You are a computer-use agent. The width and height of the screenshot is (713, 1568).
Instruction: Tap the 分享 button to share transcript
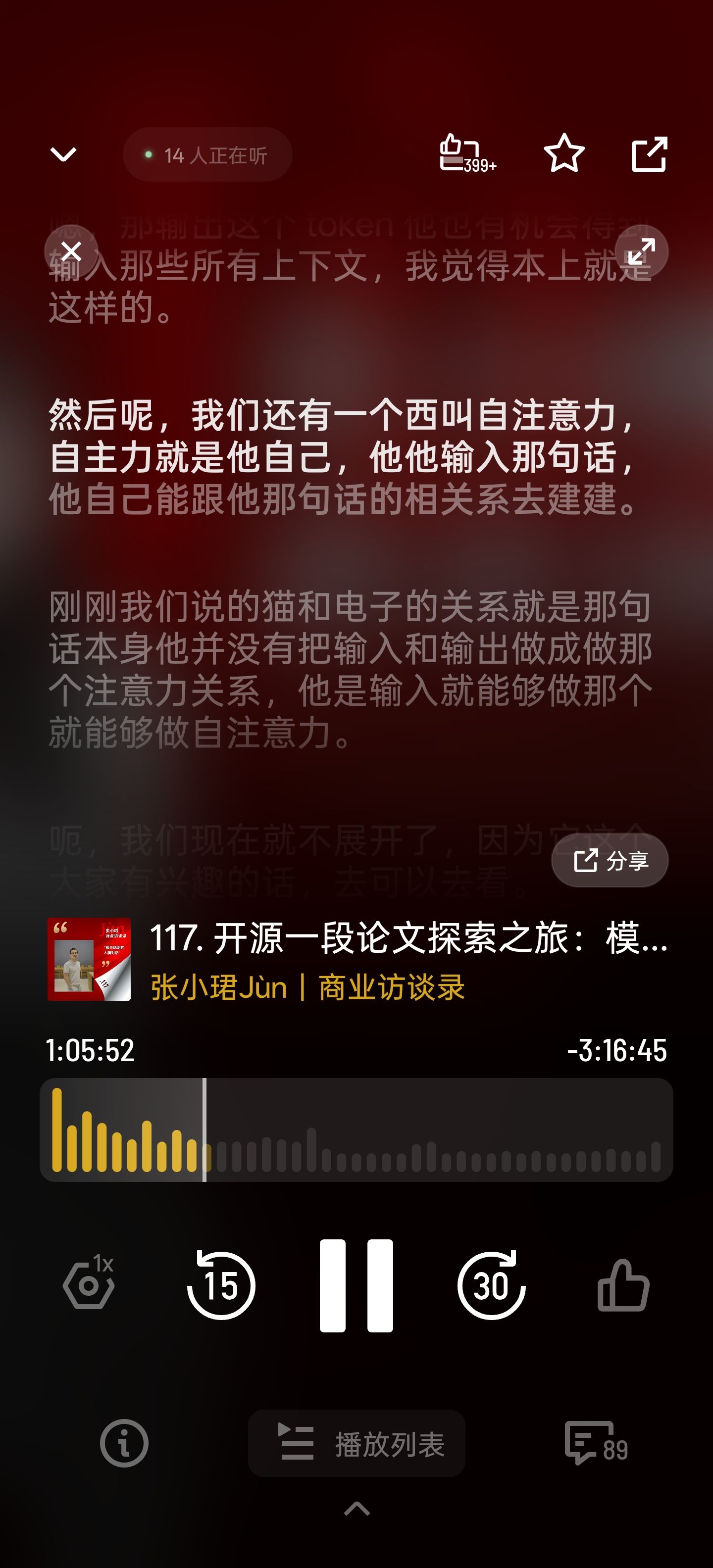(610, 861)
